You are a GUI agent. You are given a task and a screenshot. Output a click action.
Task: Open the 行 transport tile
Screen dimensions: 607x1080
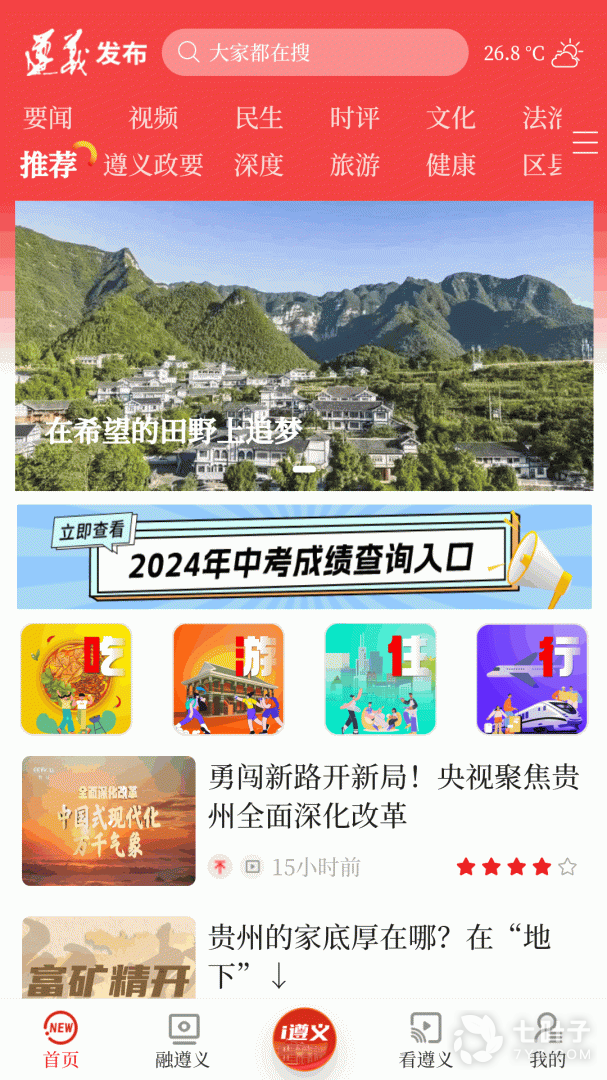[531, 679]
